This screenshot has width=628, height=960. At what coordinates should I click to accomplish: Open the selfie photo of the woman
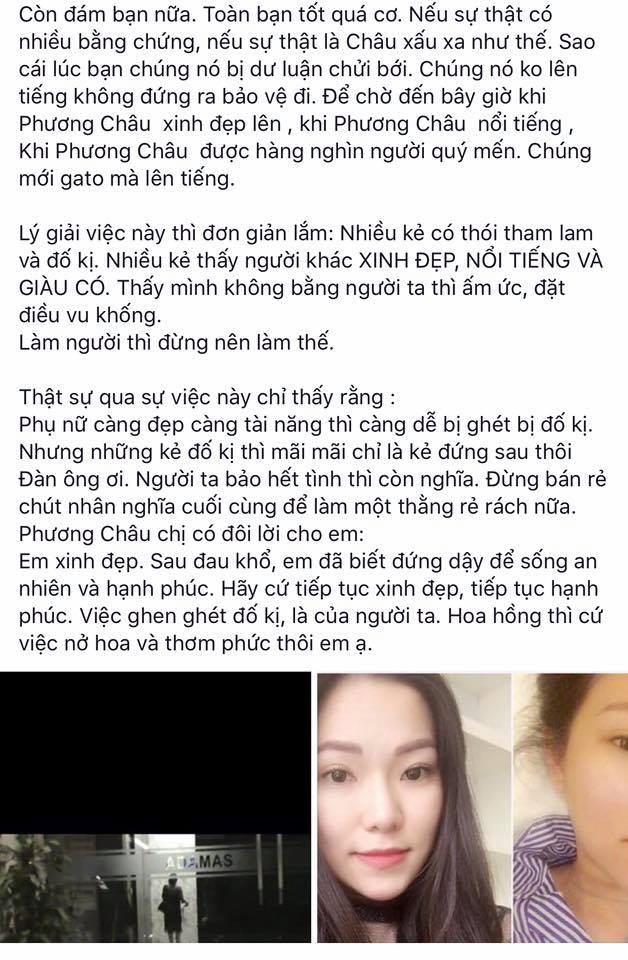point(411,815)
